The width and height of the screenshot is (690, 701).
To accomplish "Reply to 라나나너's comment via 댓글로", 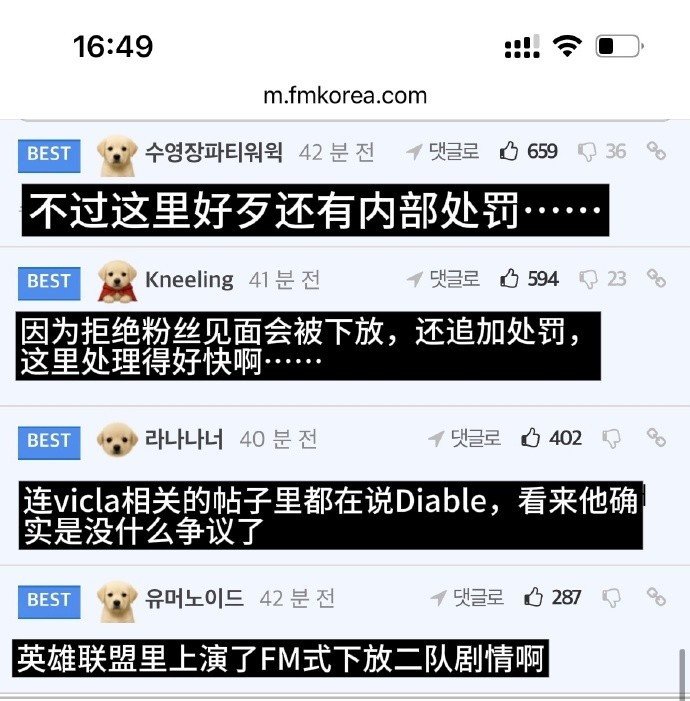I will [x=464, y=438].
